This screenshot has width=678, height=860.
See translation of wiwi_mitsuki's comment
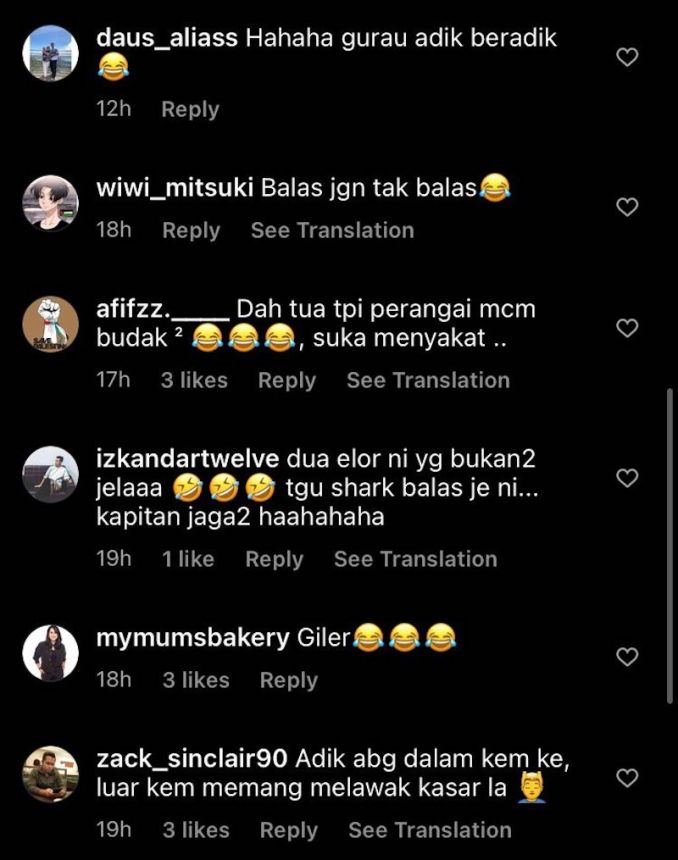[x=332, y=230]
